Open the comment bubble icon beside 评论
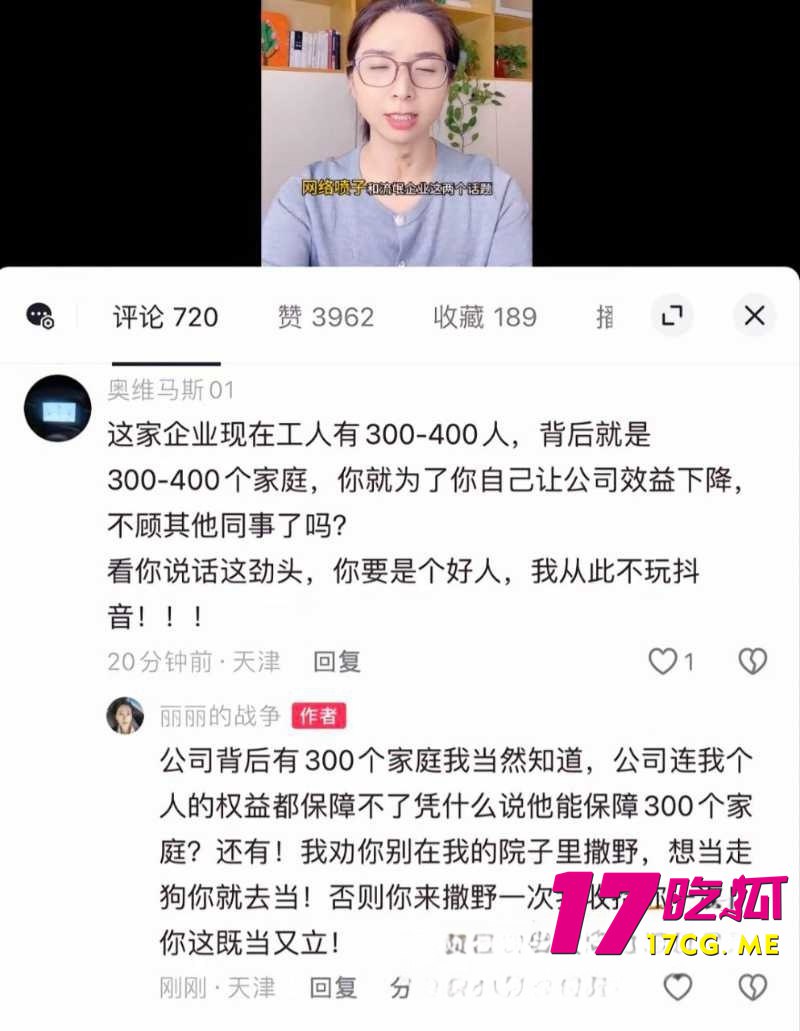Image resolution: width=800 pixels, height=1031 pixels. click(x=40, y=317)
